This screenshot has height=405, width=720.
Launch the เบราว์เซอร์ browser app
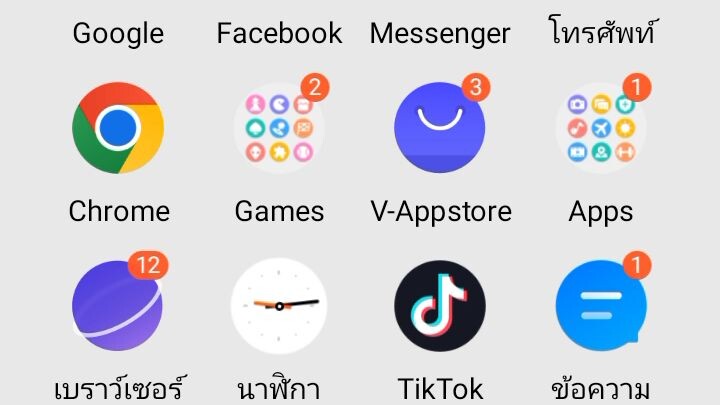pyautogui.click(x=119, y=305)
